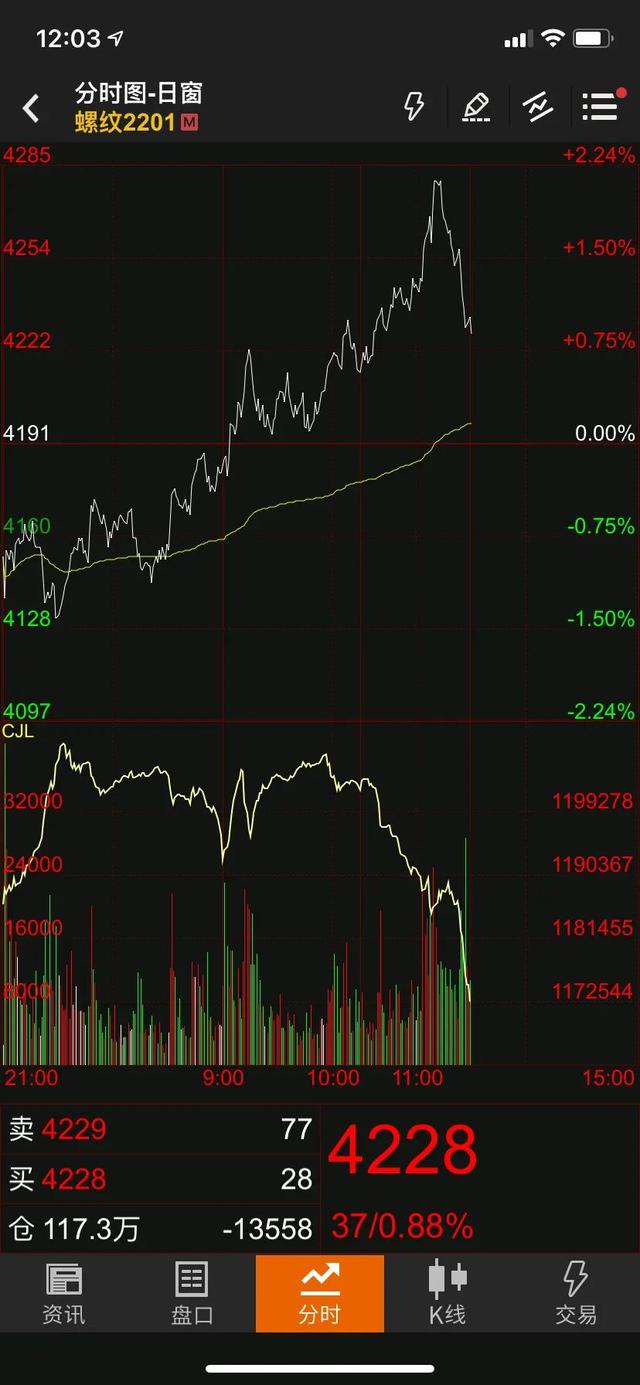640x1385 pixels.
Task: Switch to the 资讯 tab
Action: (64, 1293)
